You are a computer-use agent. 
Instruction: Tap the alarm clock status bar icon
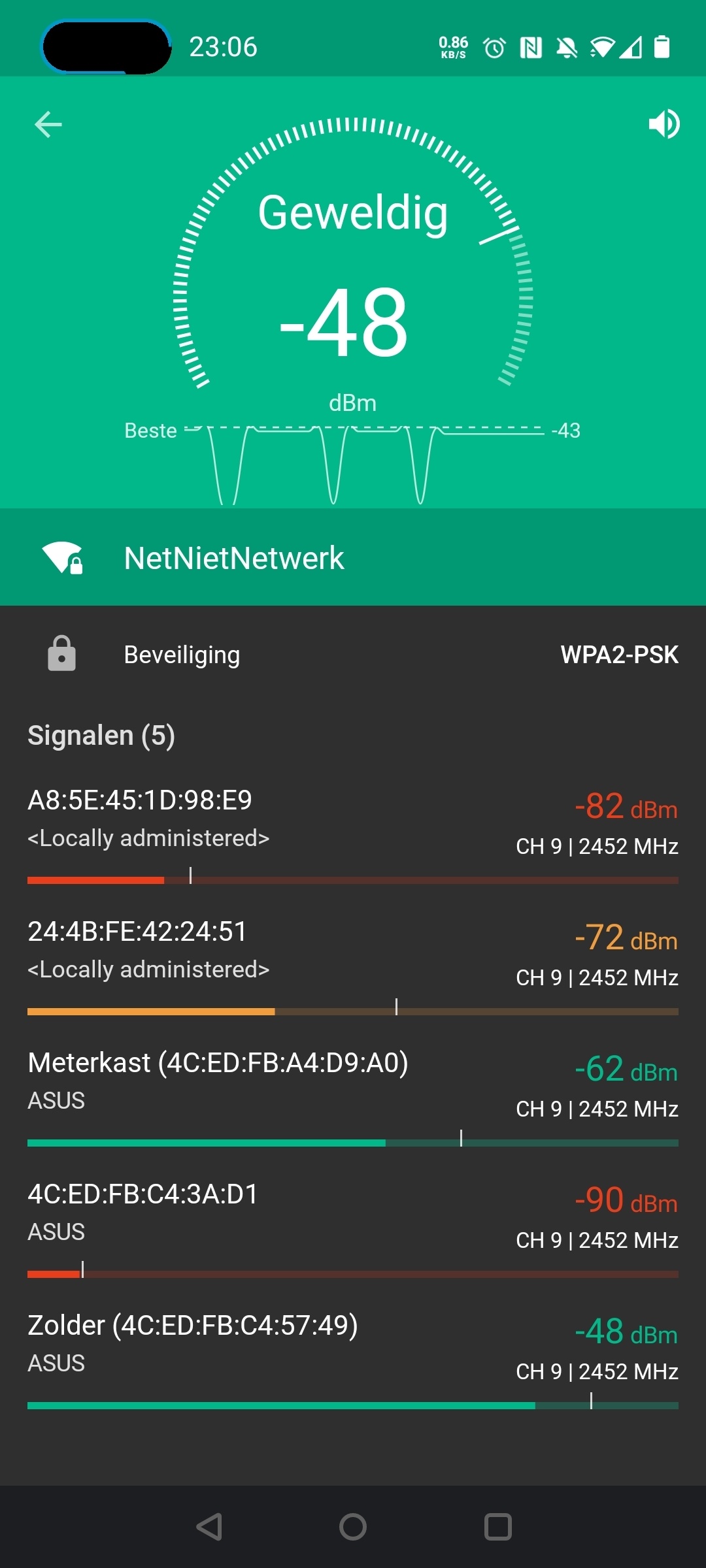495,46
